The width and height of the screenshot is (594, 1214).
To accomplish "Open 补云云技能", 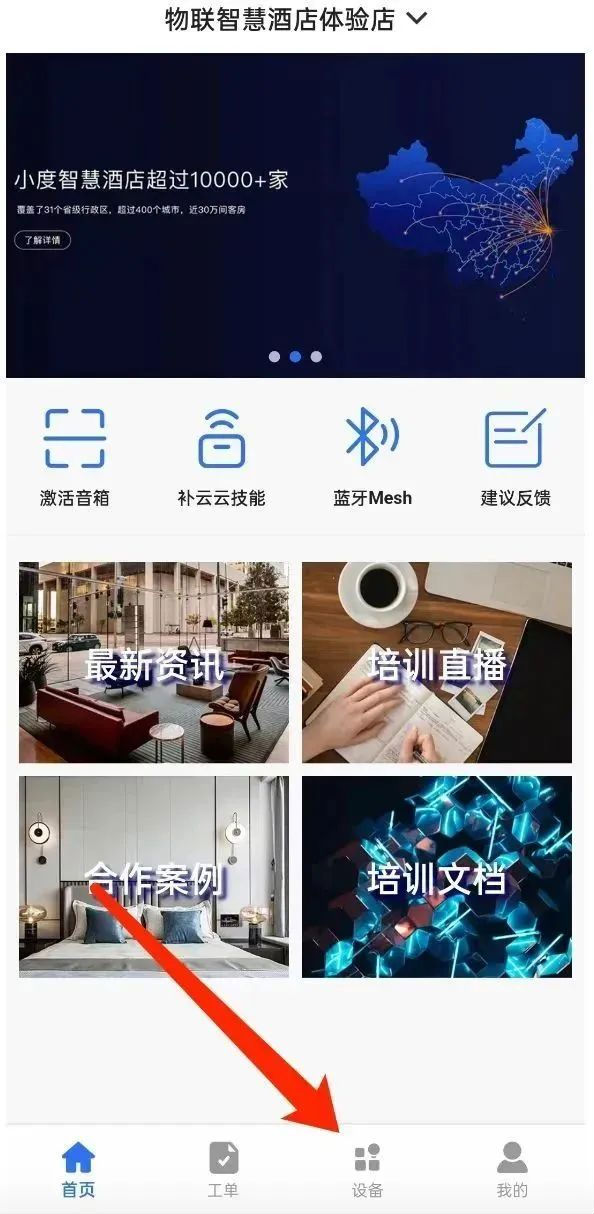I will (x=221, y=458).
